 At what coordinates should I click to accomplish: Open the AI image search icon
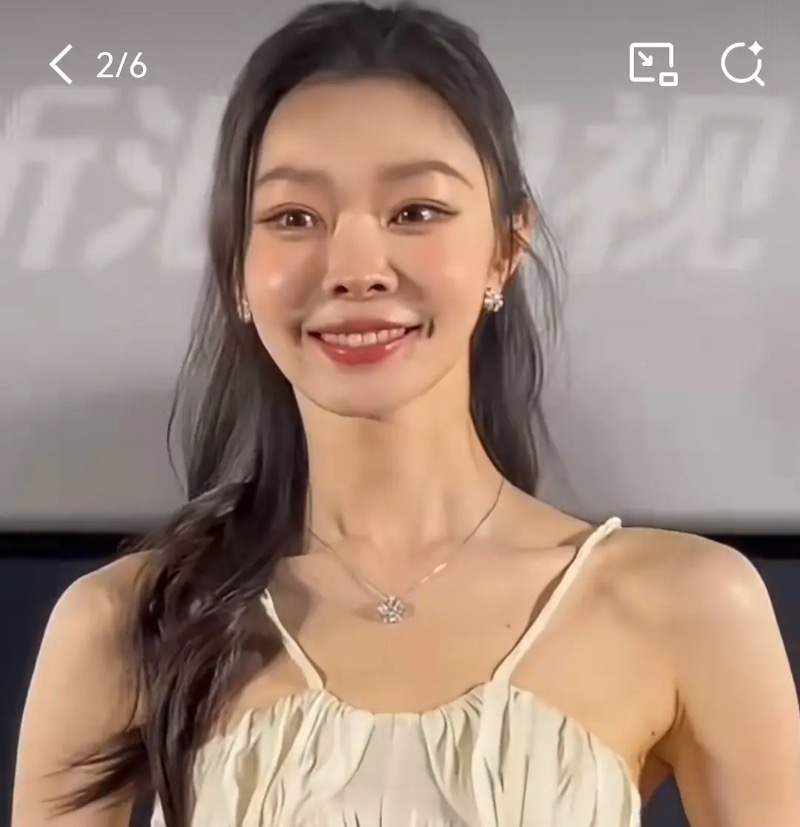(x=743, y=64)
